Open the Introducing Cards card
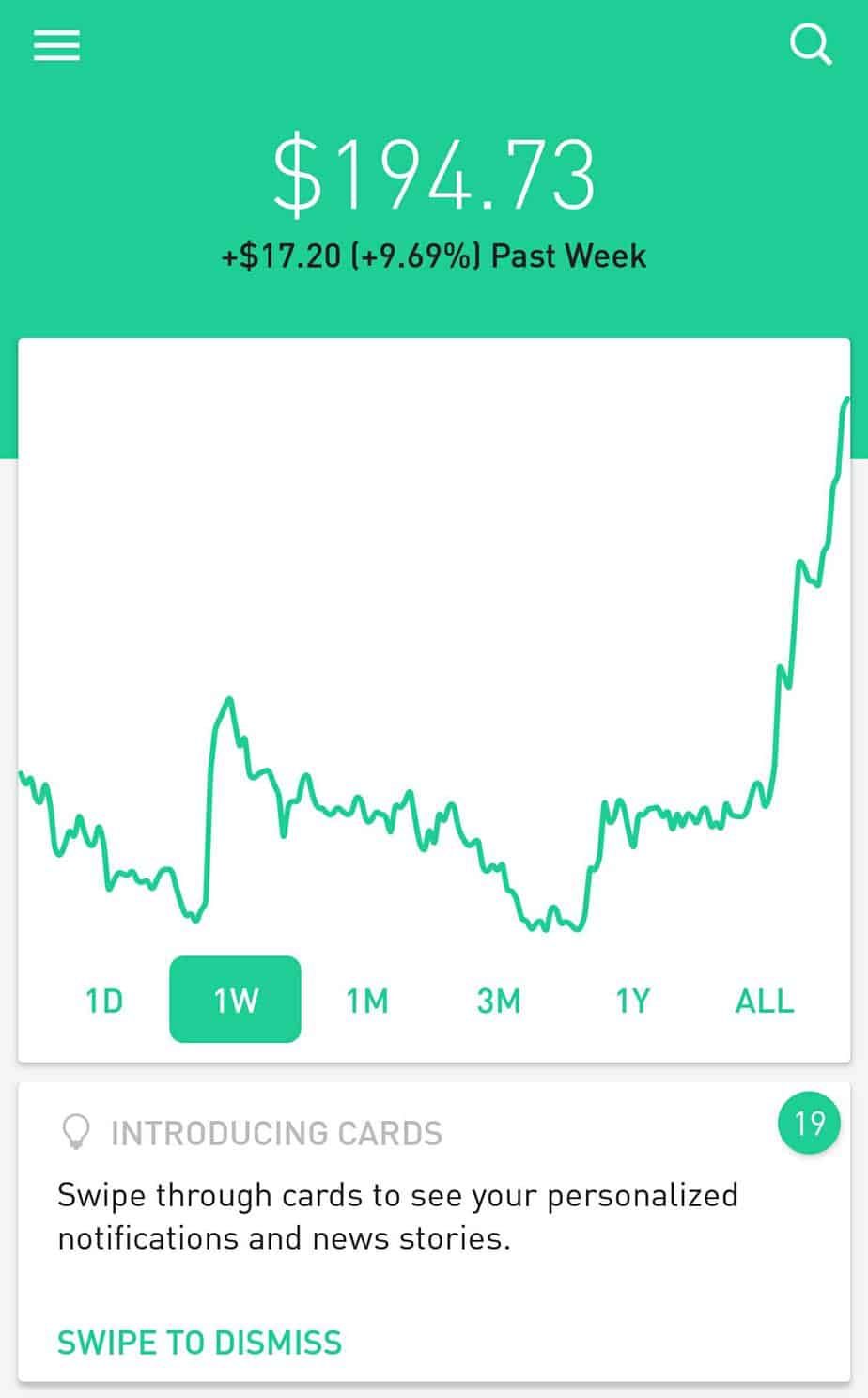 point(434,1232)
